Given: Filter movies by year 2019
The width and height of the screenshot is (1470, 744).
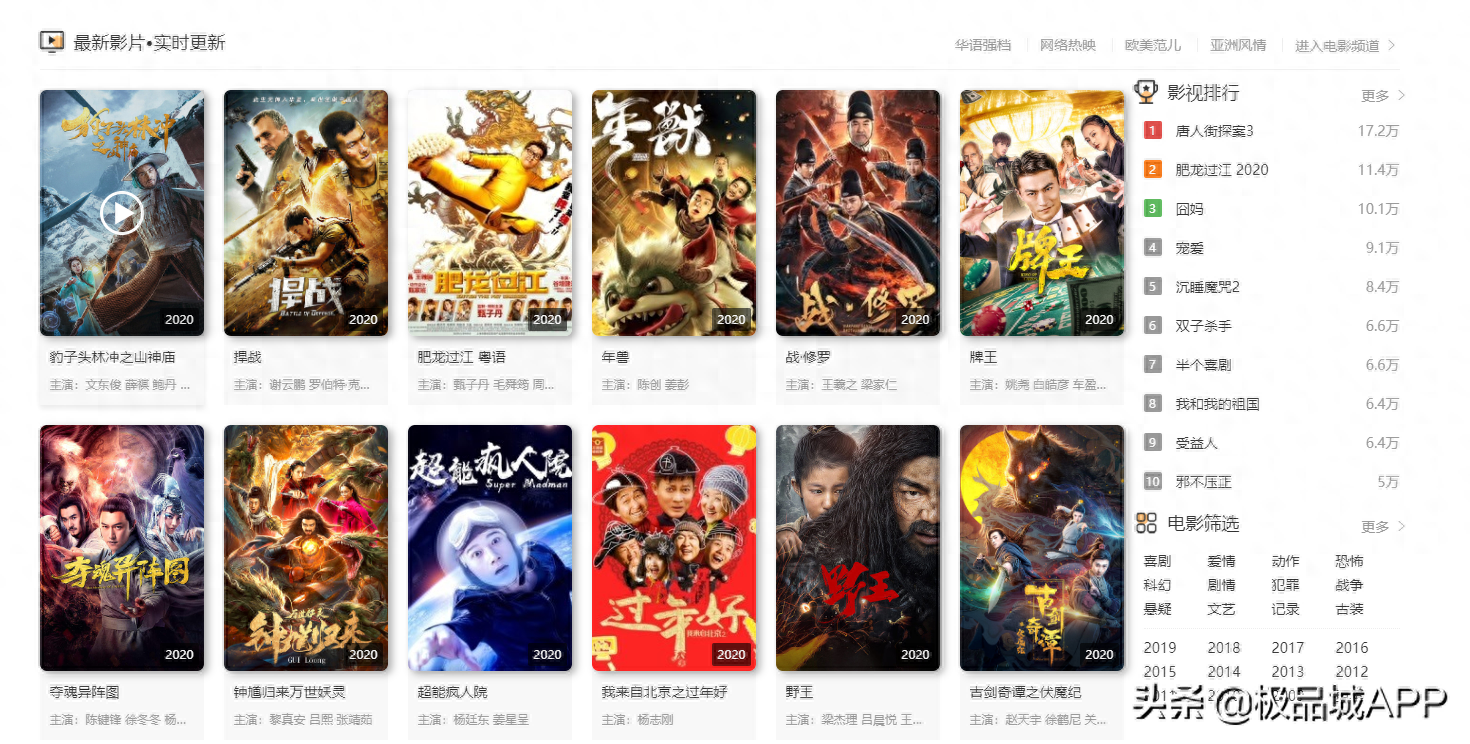Looking at the screenshot, I should [x=1160, y=648].
